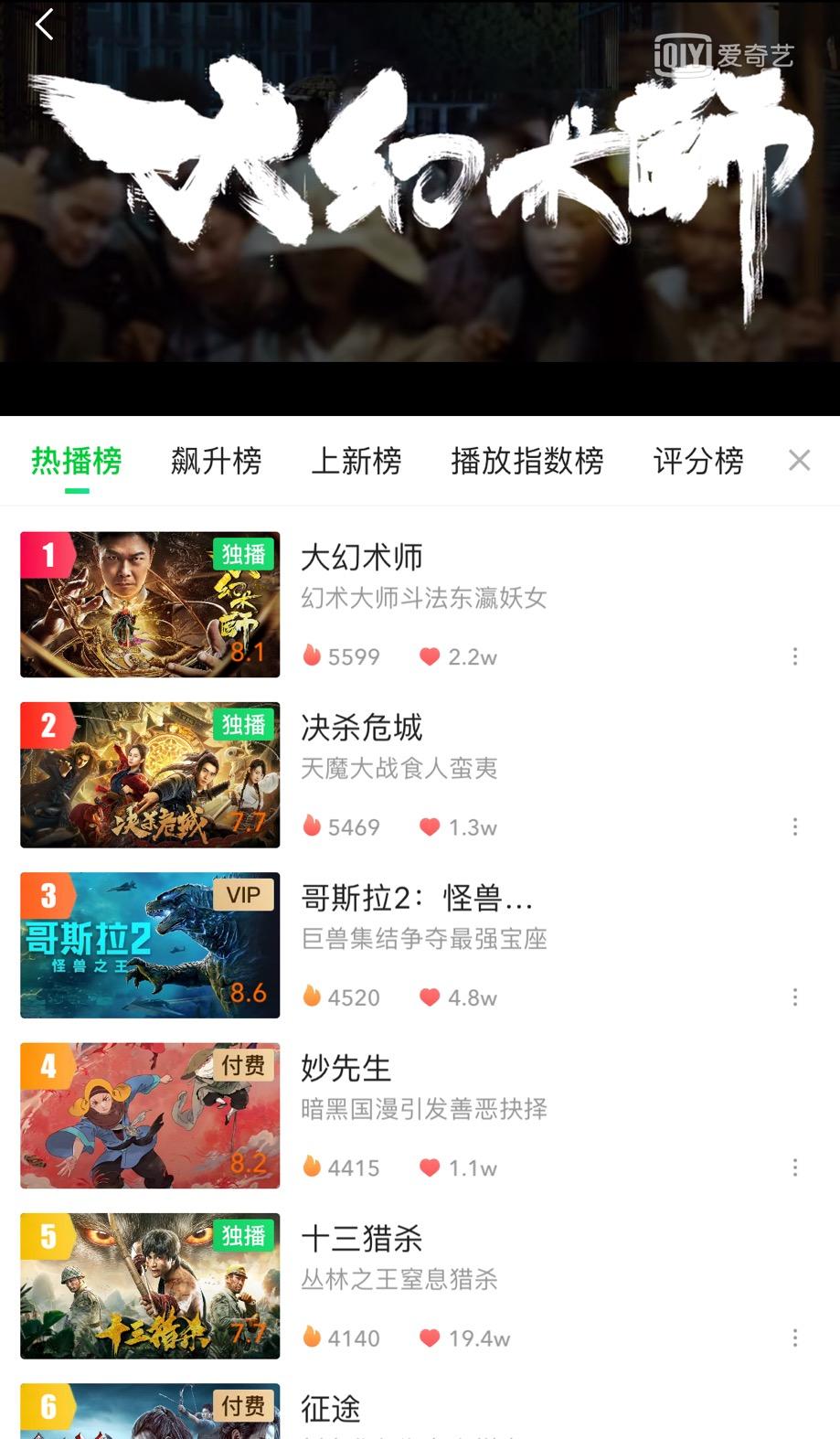
Task: Select the 评分榜 tab
Action: (698, 461)
